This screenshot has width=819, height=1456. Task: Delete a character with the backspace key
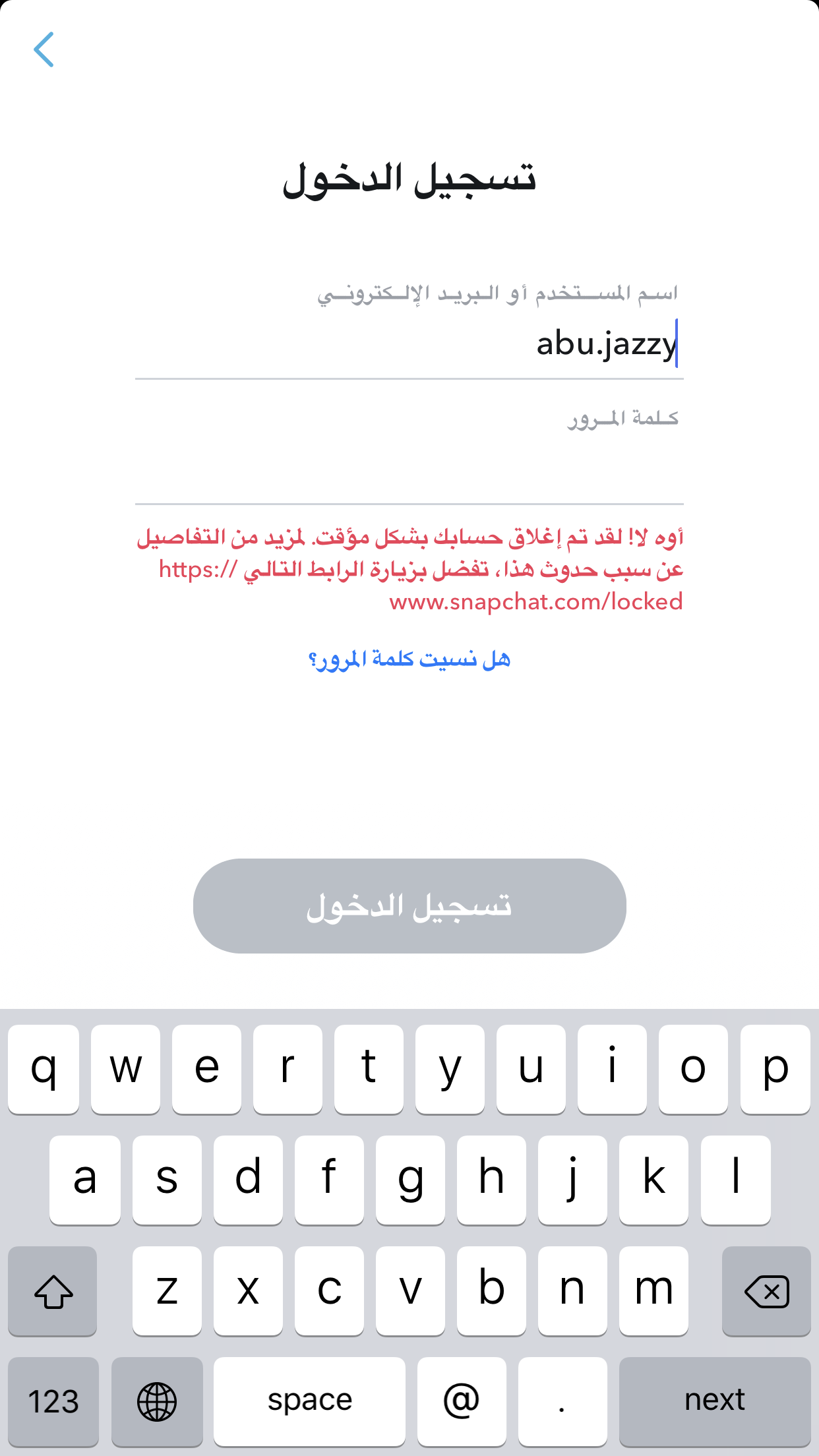pos(766,1290)
